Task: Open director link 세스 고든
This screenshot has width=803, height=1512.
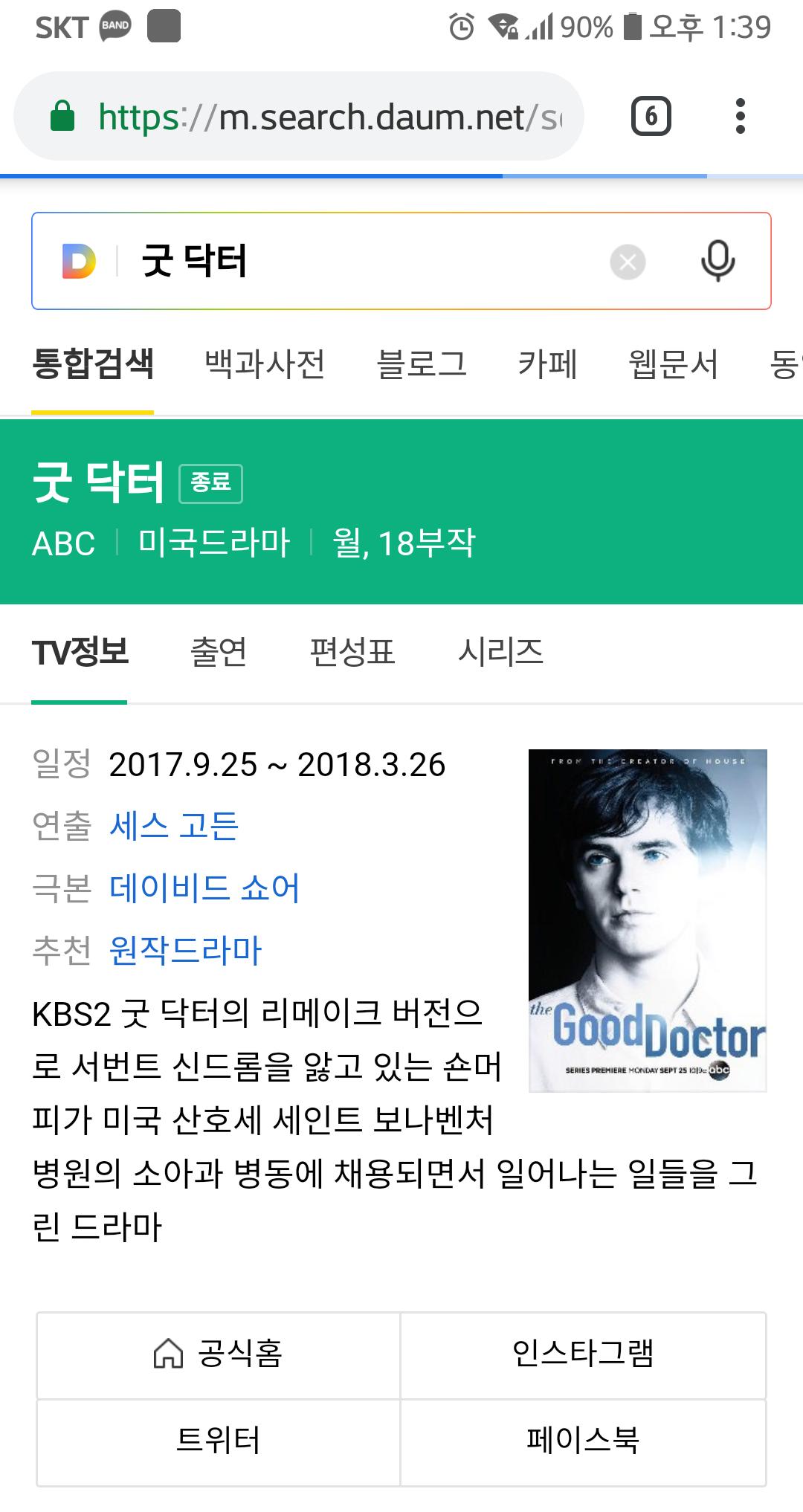Action: 174,826
